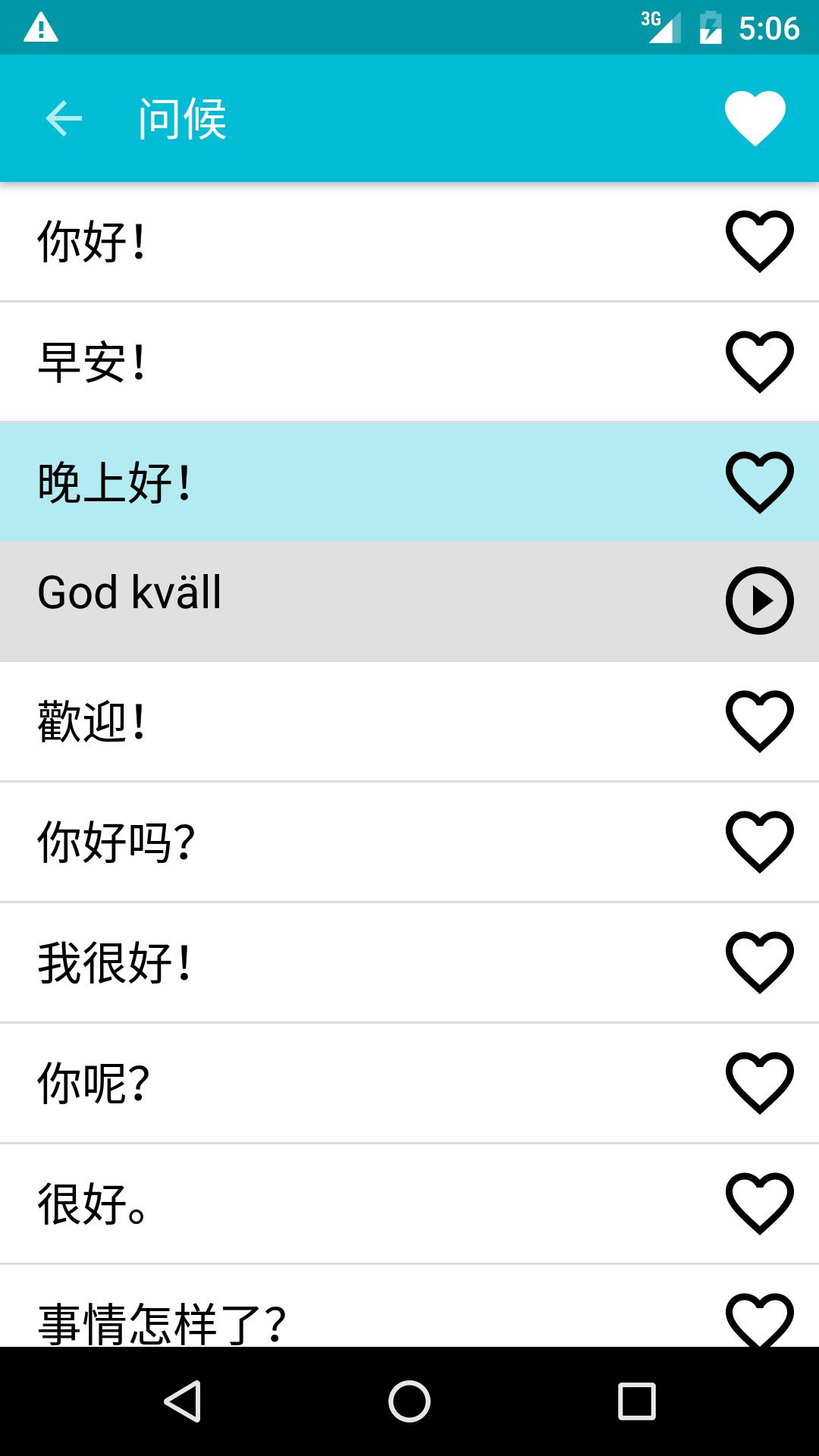Favorite the phrase 歡迎!
This screenshot has width=819, height=1456.
(x=759, y=721)
